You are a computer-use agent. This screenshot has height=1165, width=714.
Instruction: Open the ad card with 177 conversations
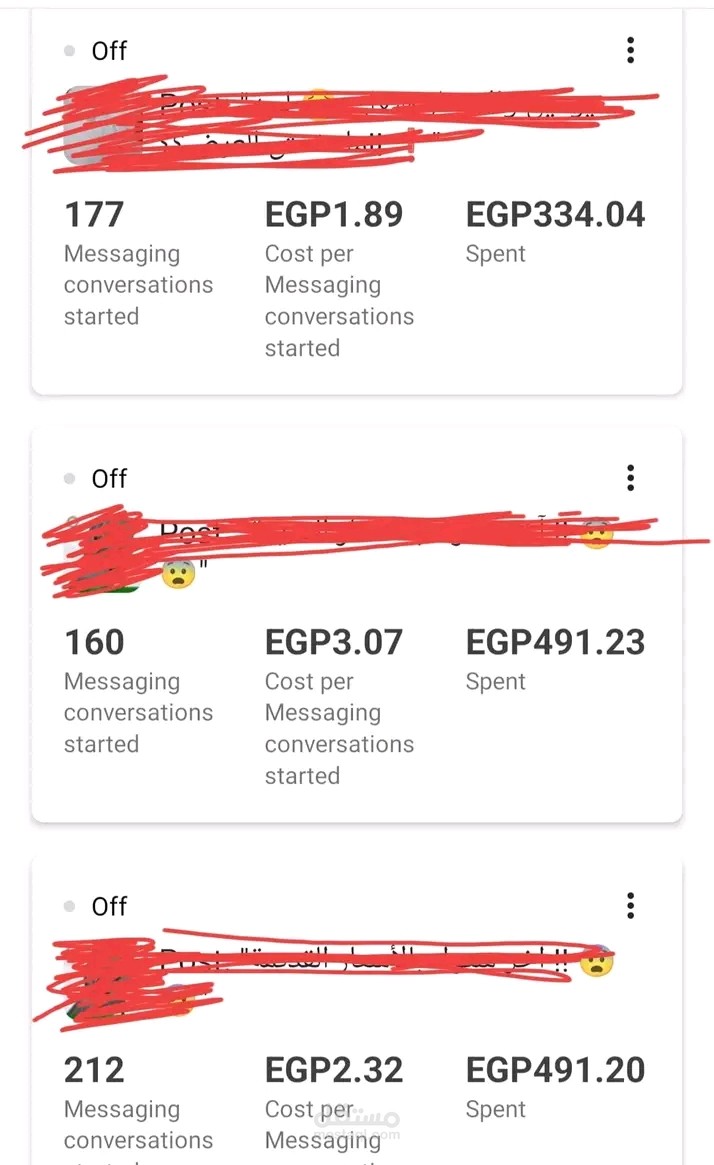click(x=357, y=201)
